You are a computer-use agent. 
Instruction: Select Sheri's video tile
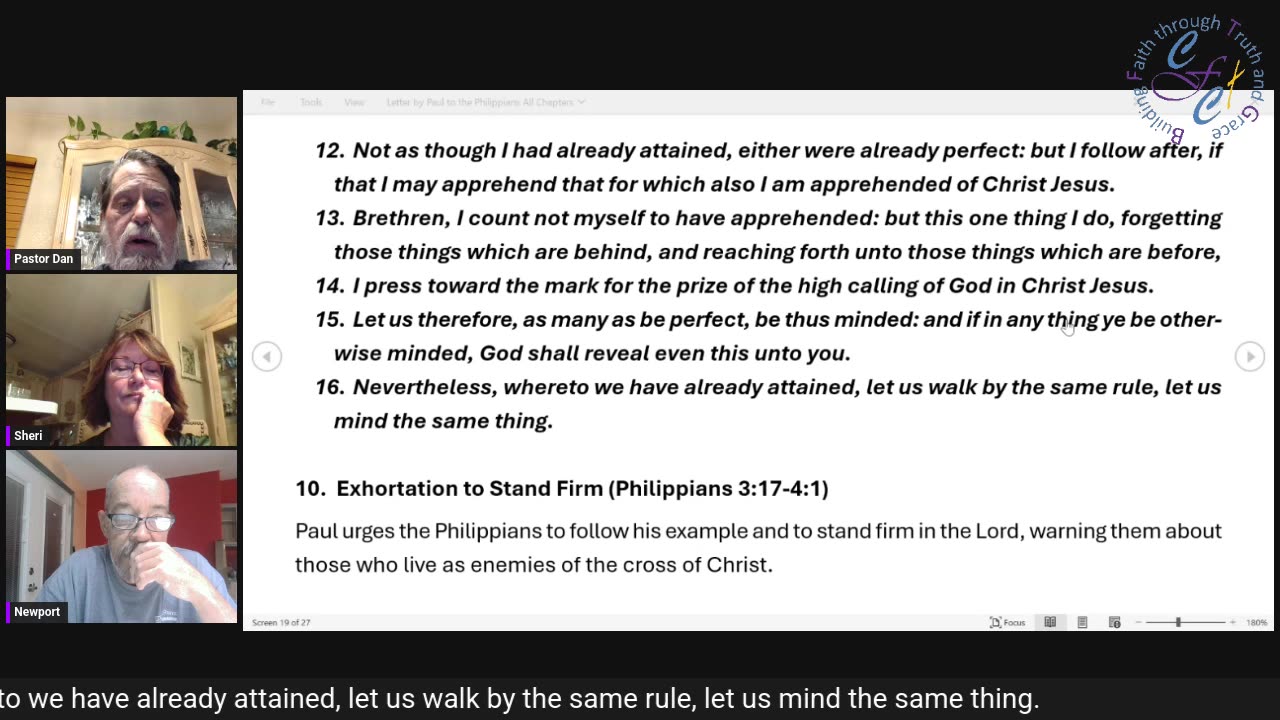tap(121, 360)
